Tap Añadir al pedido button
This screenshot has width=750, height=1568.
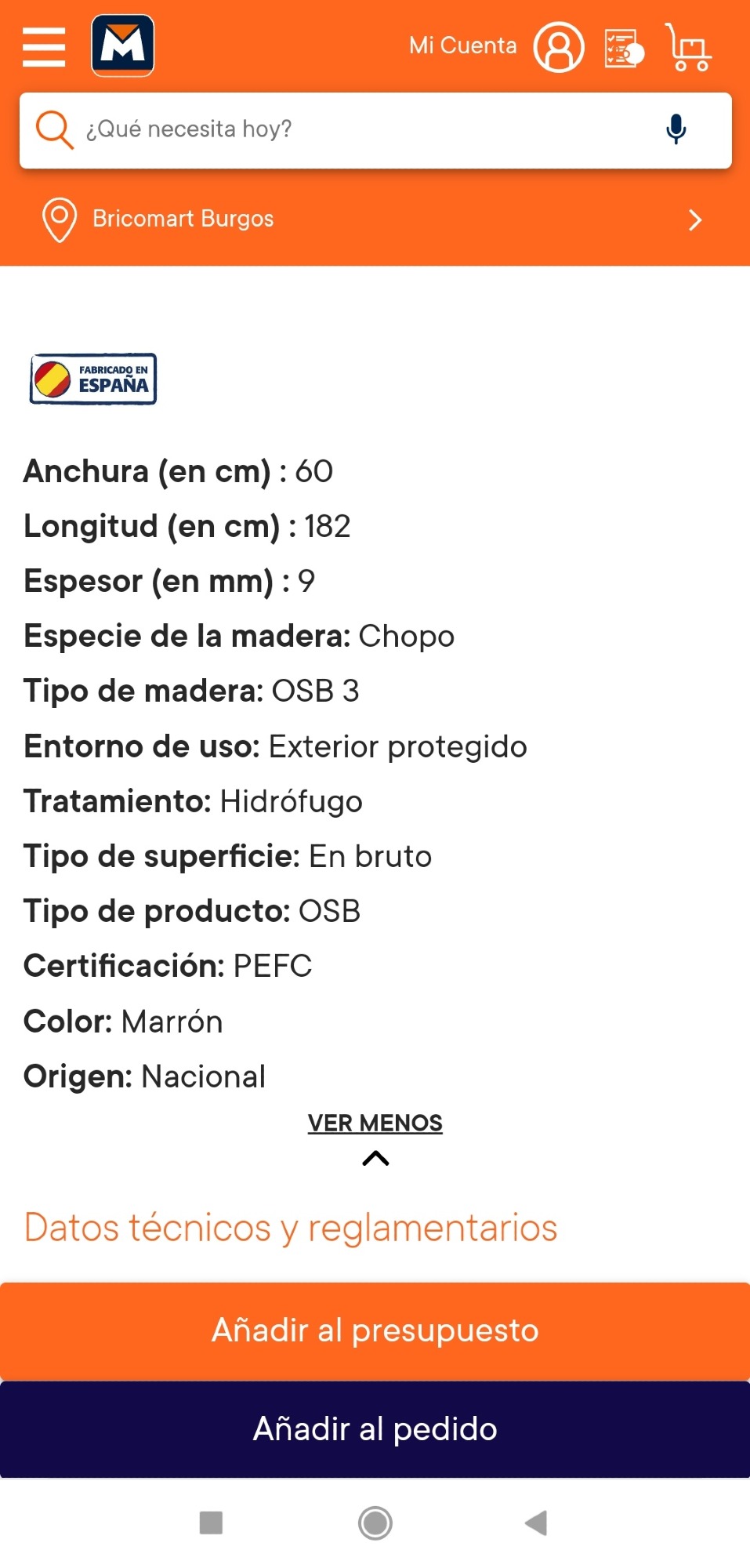tap(375, 1429)
